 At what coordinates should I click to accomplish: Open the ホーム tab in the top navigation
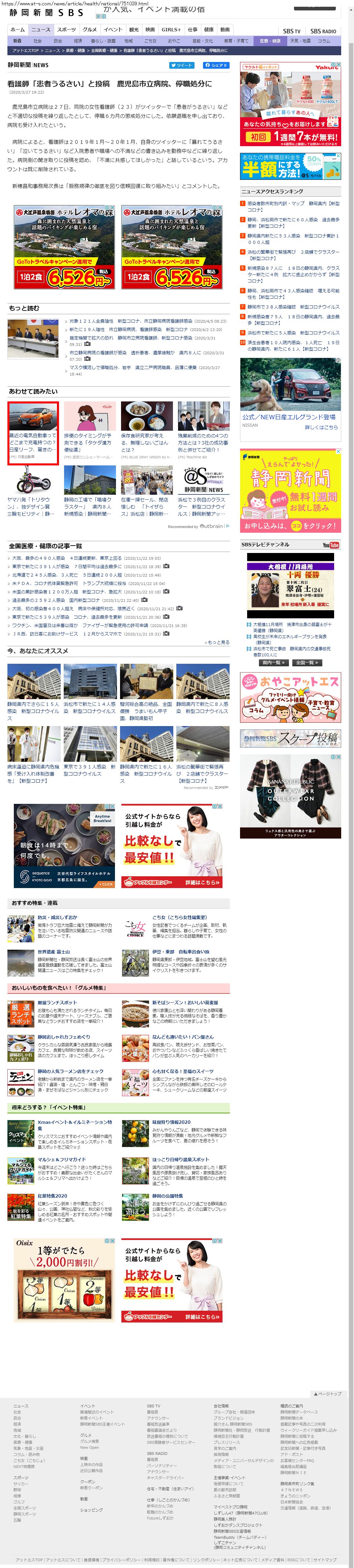coord(18,29)
